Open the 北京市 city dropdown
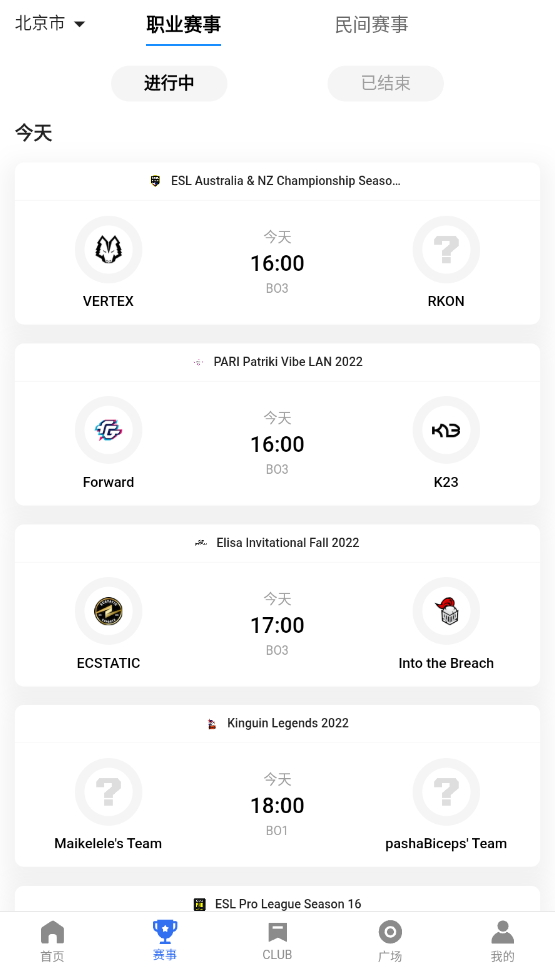 coord(49,24)
